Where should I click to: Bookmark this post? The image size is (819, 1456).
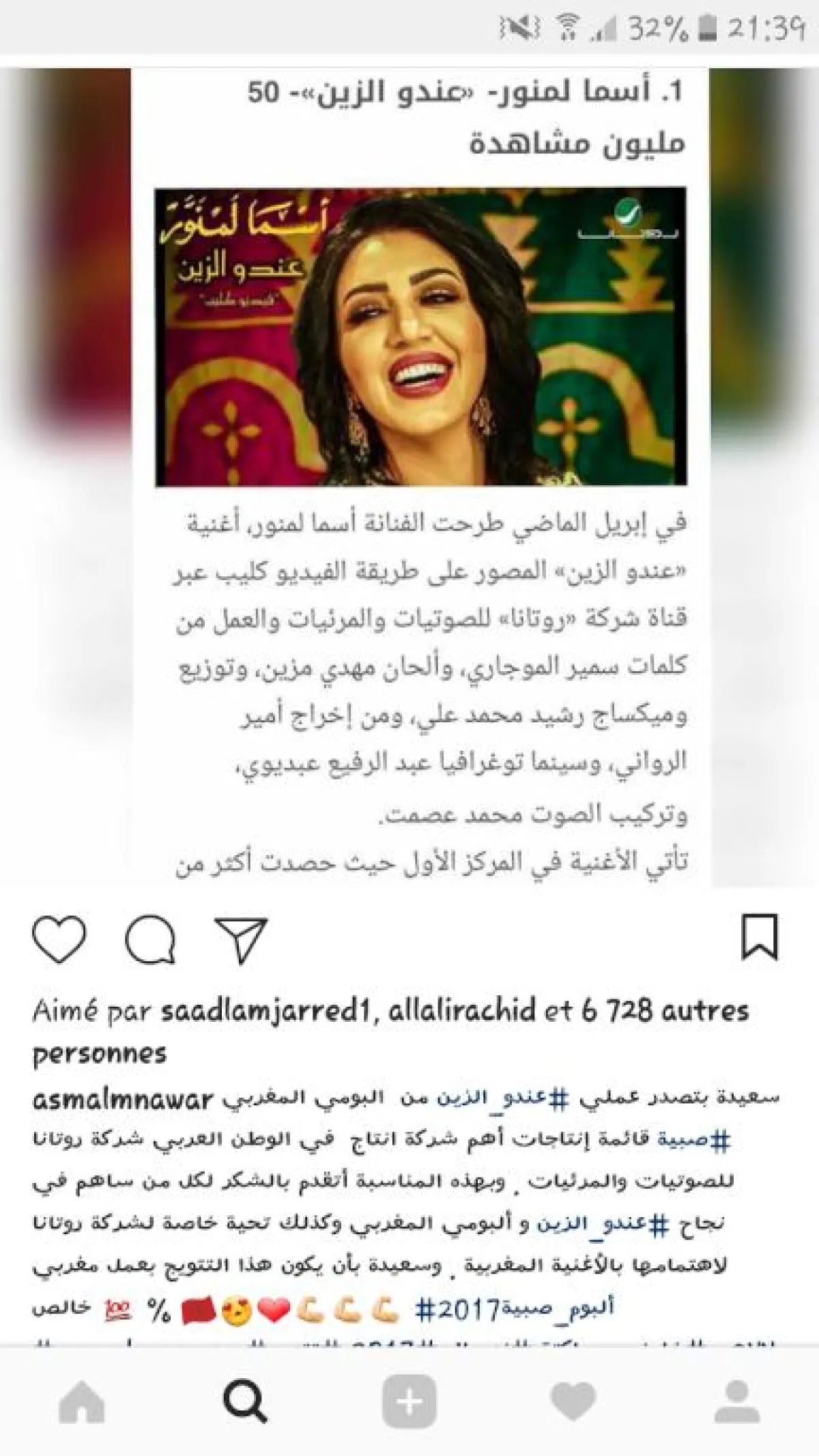760,938
